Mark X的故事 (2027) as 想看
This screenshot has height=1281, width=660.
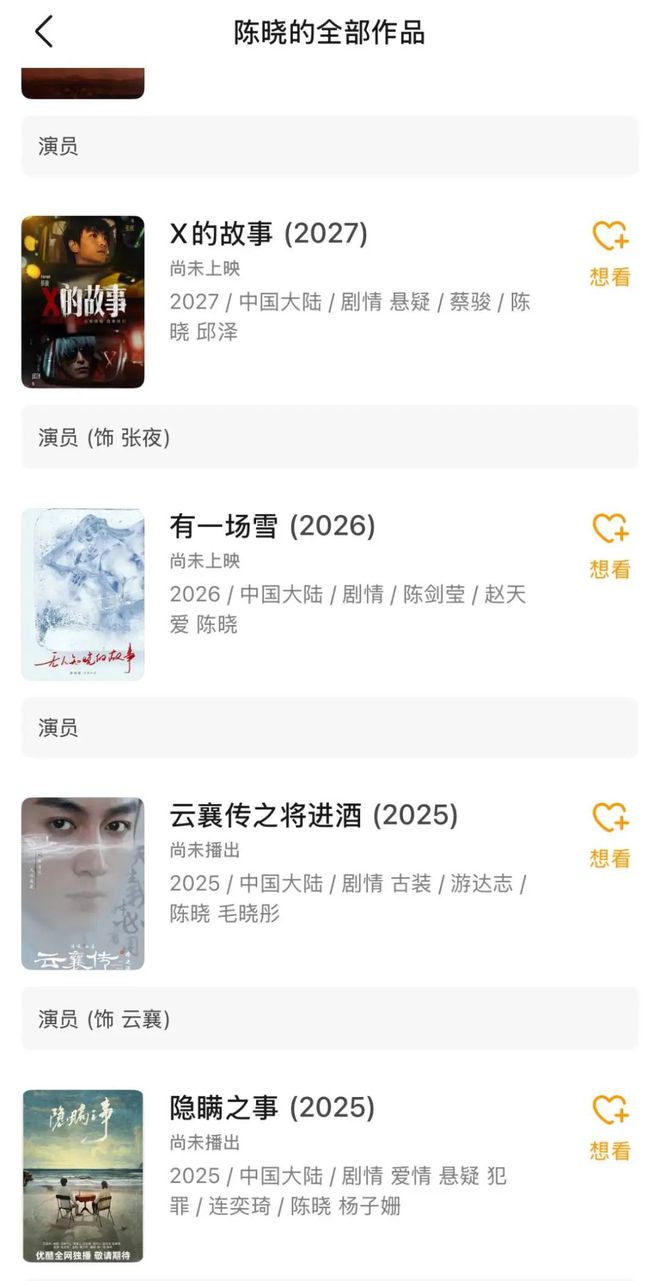(610, 254)
